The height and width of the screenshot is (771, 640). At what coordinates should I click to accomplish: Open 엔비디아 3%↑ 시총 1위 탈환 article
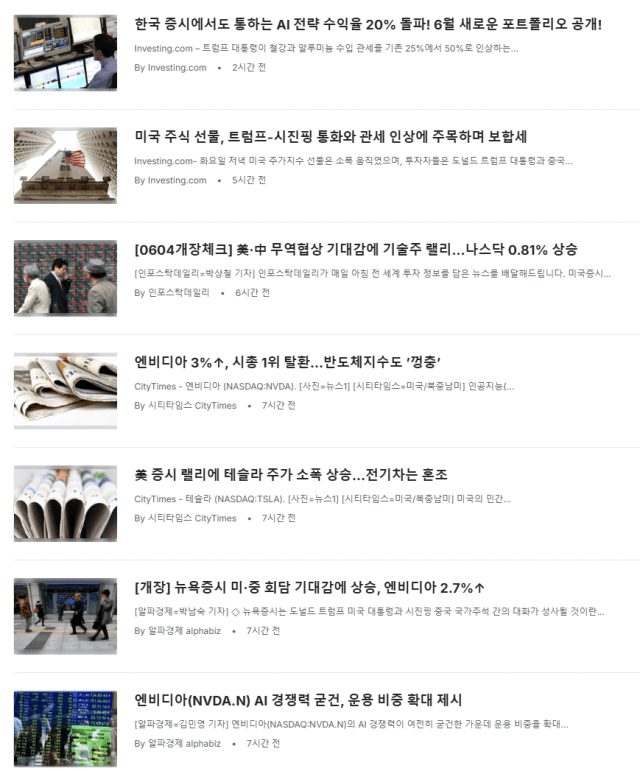288,362
